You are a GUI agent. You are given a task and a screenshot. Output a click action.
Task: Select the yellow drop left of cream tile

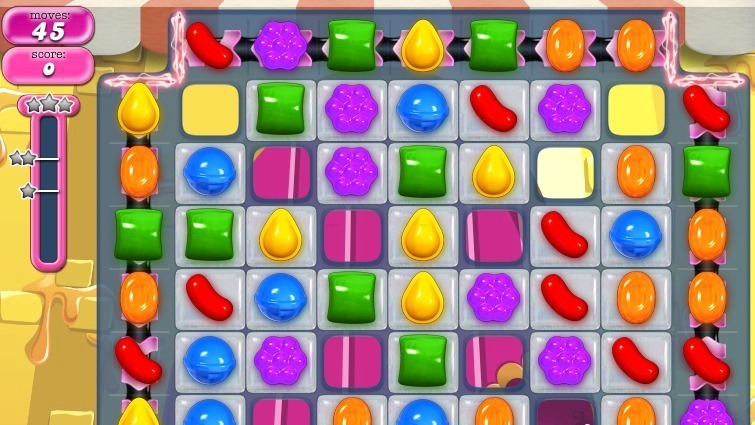(494, 172)
